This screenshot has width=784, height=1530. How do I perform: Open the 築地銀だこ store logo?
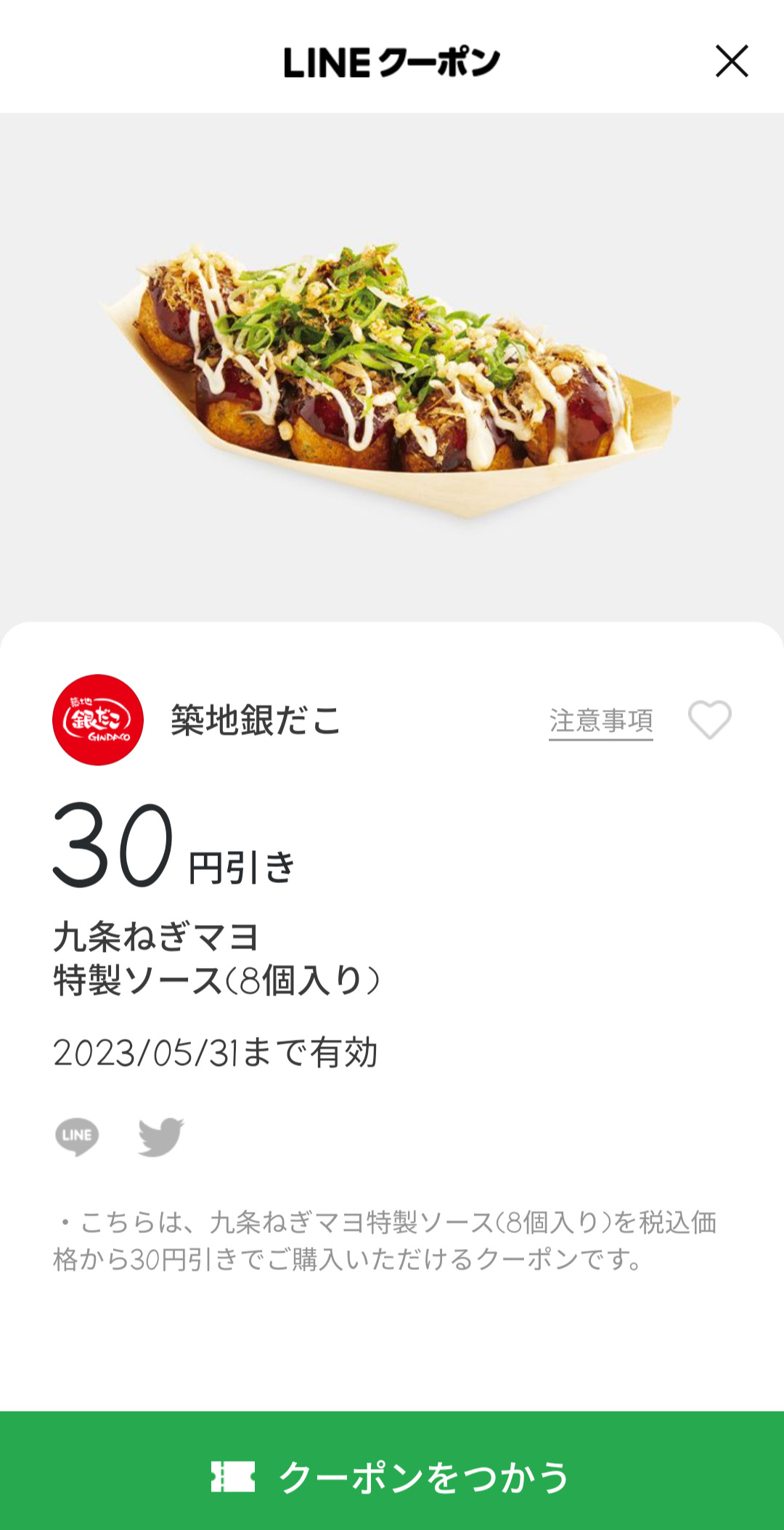98,720
